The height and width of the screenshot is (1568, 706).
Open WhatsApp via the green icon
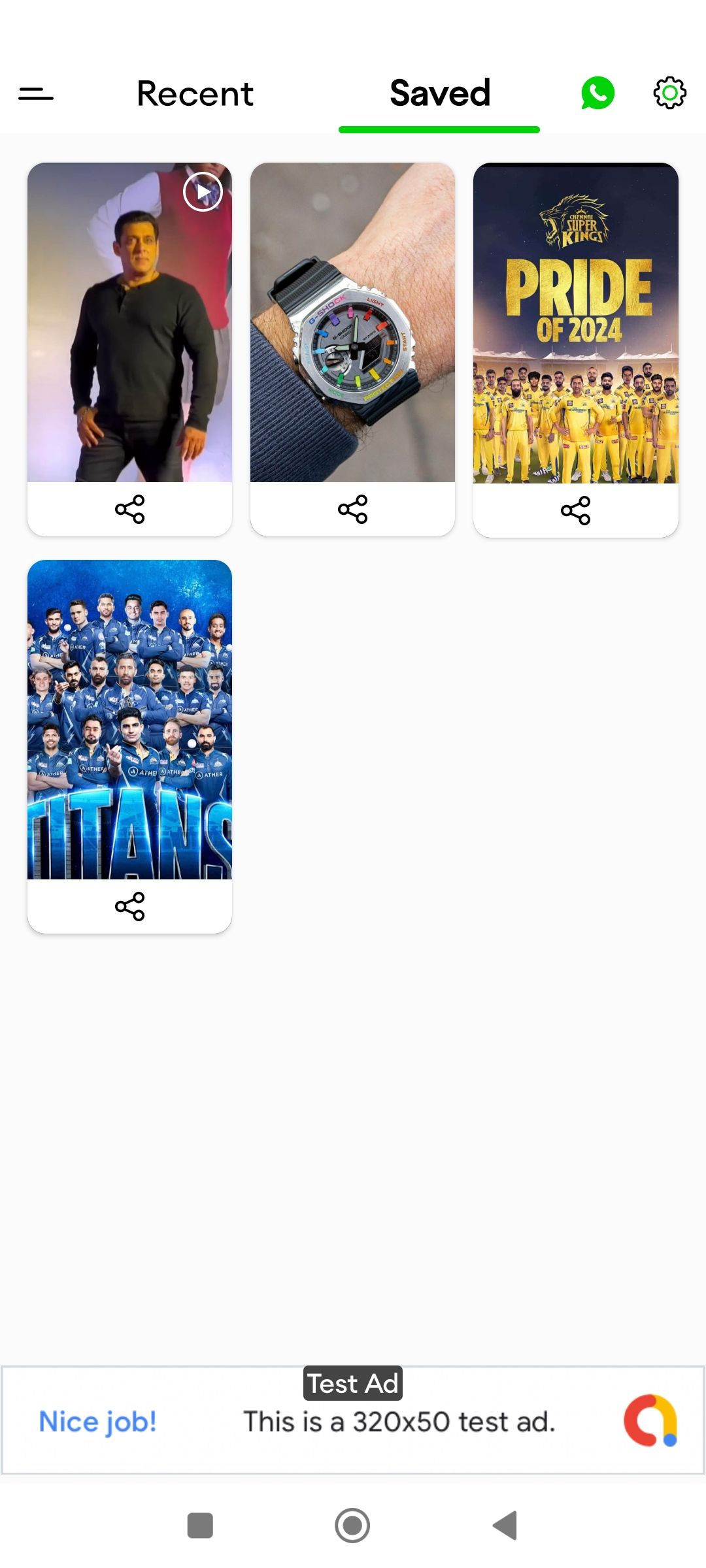597,93
